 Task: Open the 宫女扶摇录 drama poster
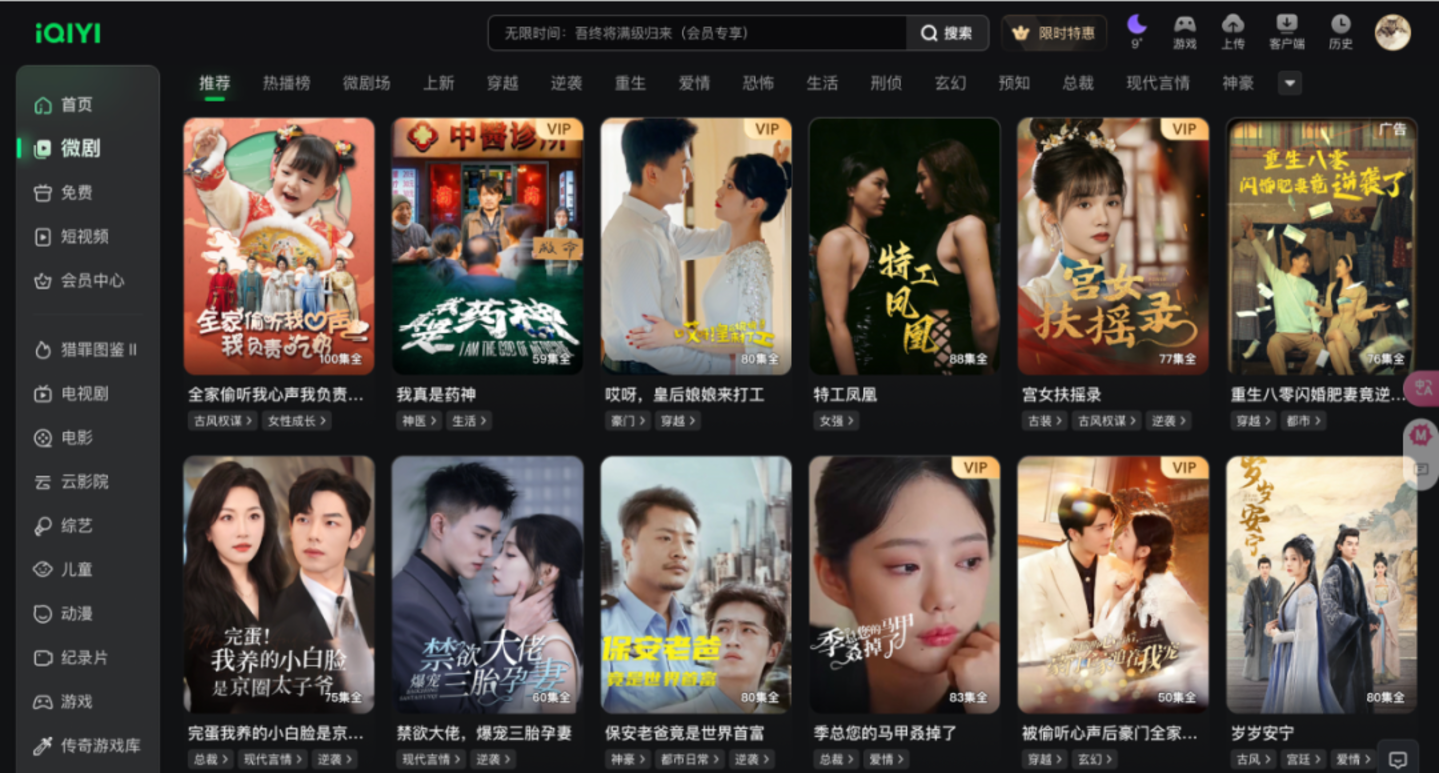1113,246
